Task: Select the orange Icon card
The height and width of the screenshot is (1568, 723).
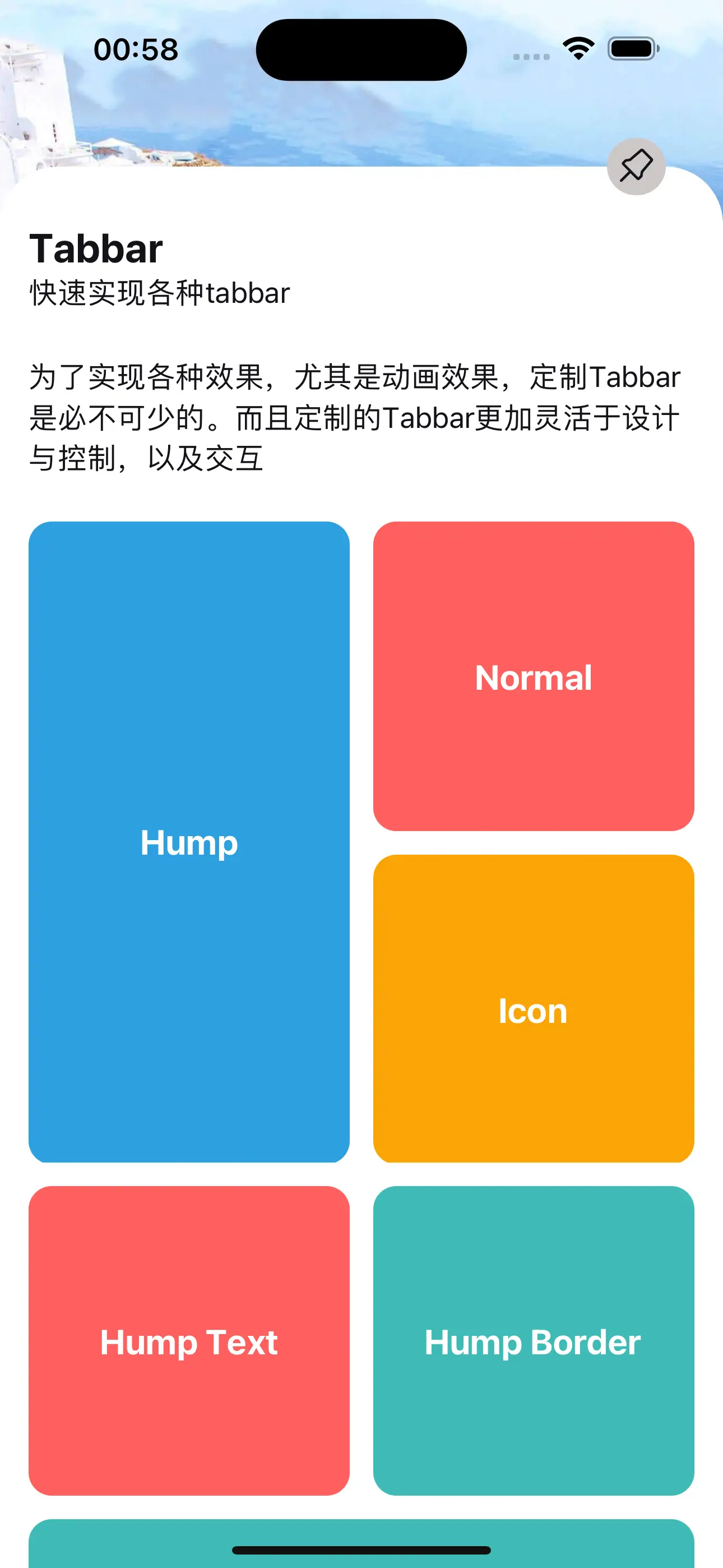Action: pos(533,1009)
